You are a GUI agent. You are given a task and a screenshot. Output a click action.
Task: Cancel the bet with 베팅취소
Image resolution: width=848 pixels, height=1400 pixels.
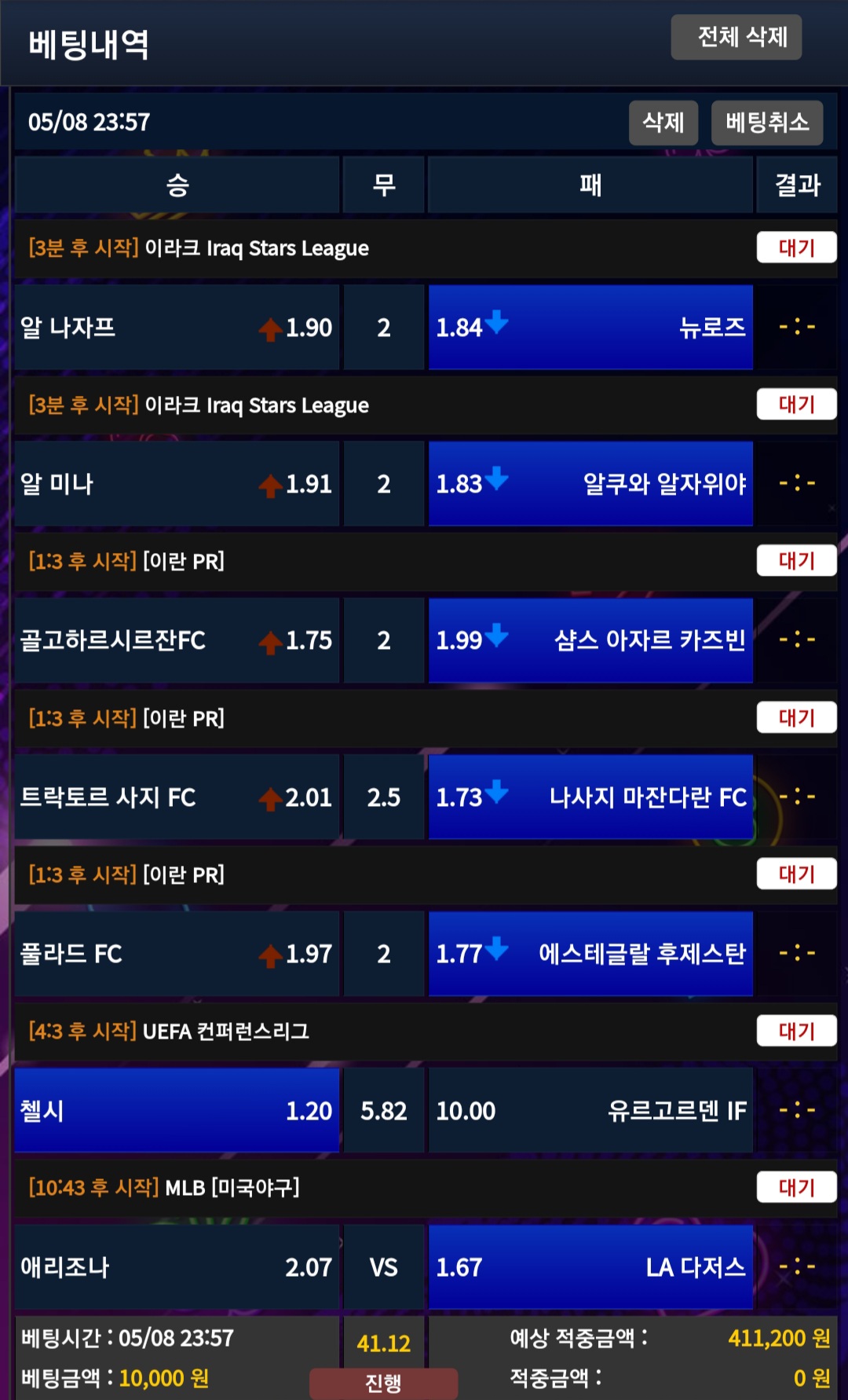click(x=766, y=123)
